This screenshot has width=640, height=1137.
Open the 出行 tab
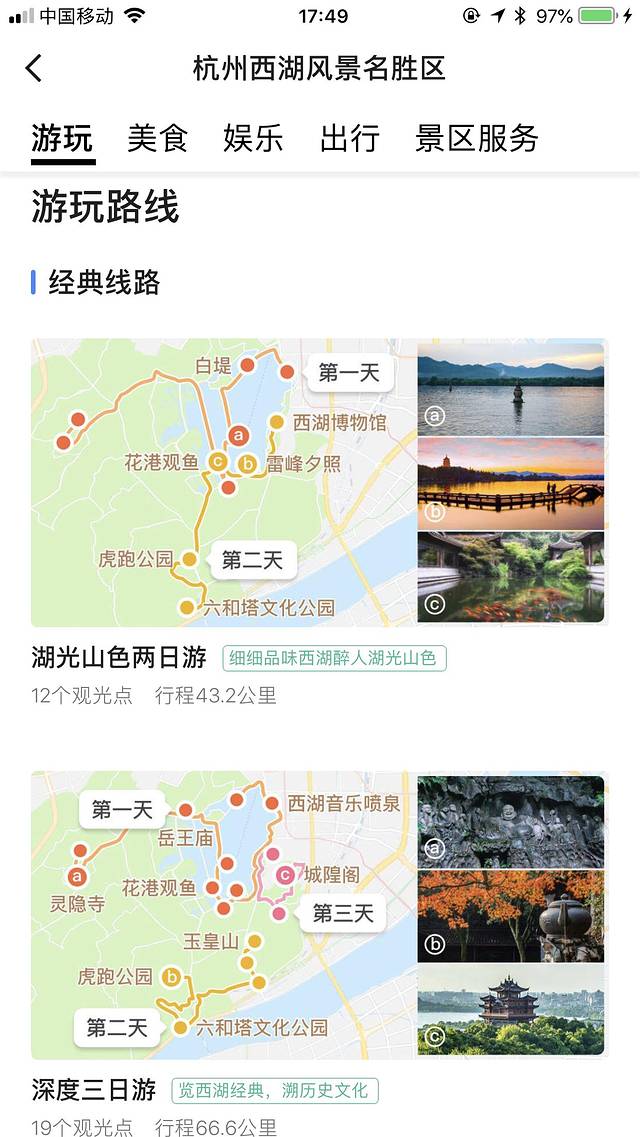pos(349,138)
